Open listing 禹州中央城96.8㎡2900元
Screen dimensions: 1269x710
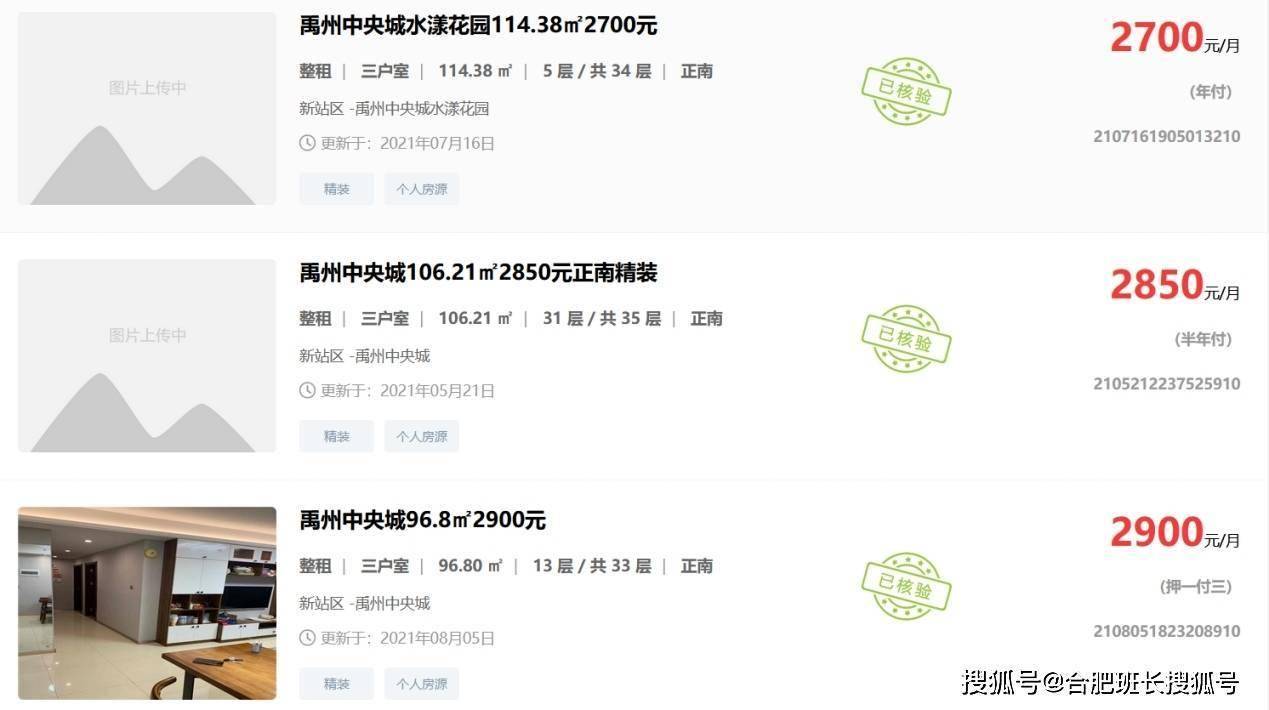(x=422, y=520)
